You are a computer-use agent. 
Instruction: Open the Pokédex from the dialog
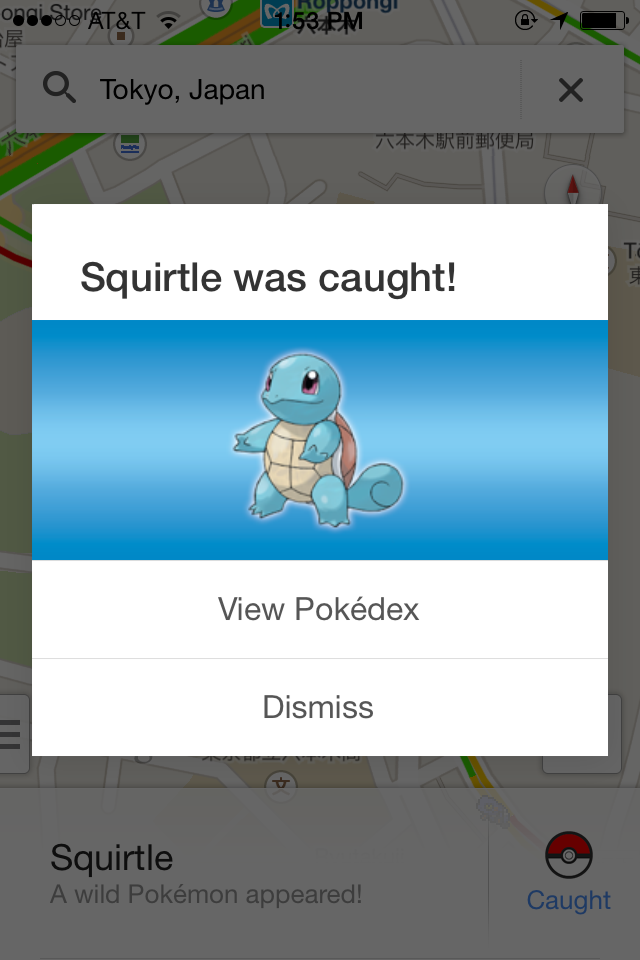319,609
